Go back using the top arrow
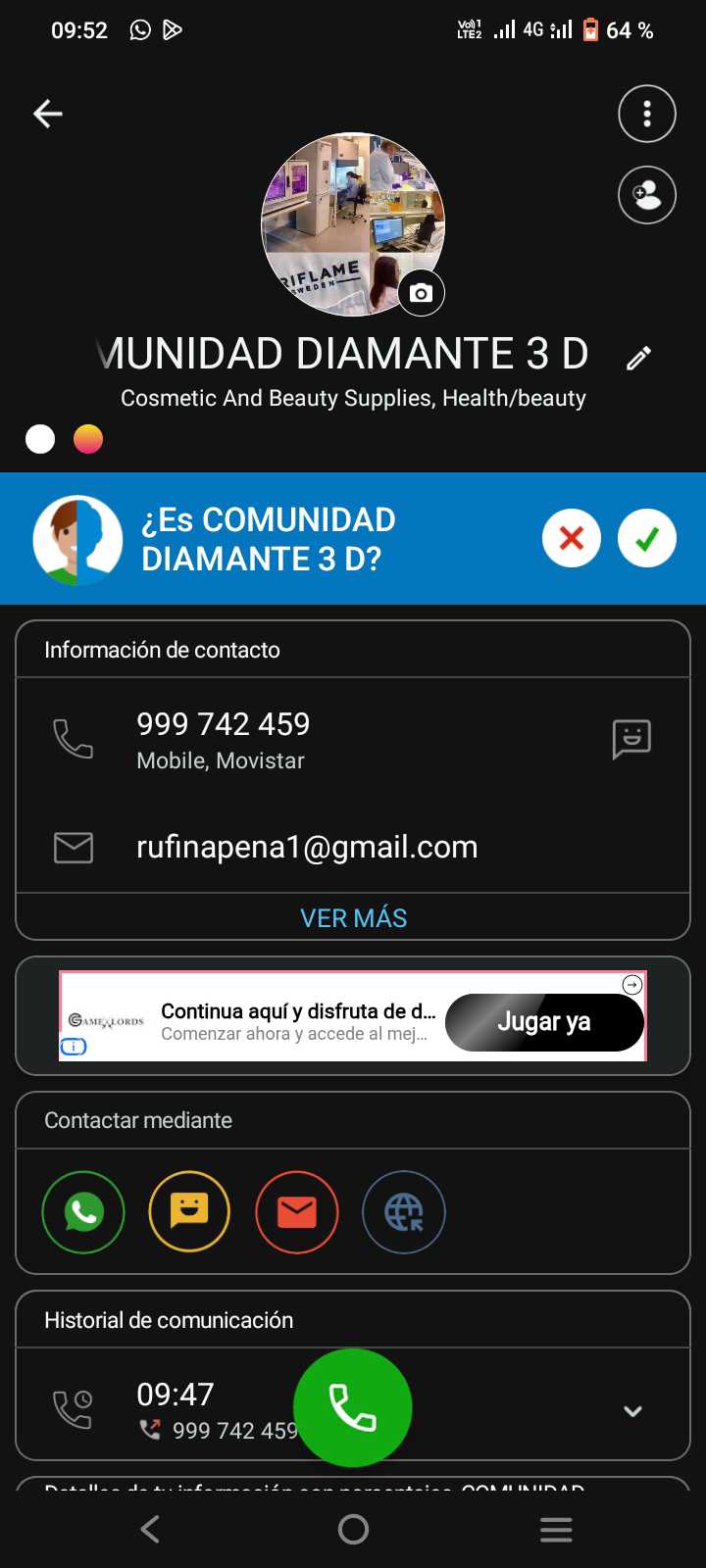 point(48,114)
